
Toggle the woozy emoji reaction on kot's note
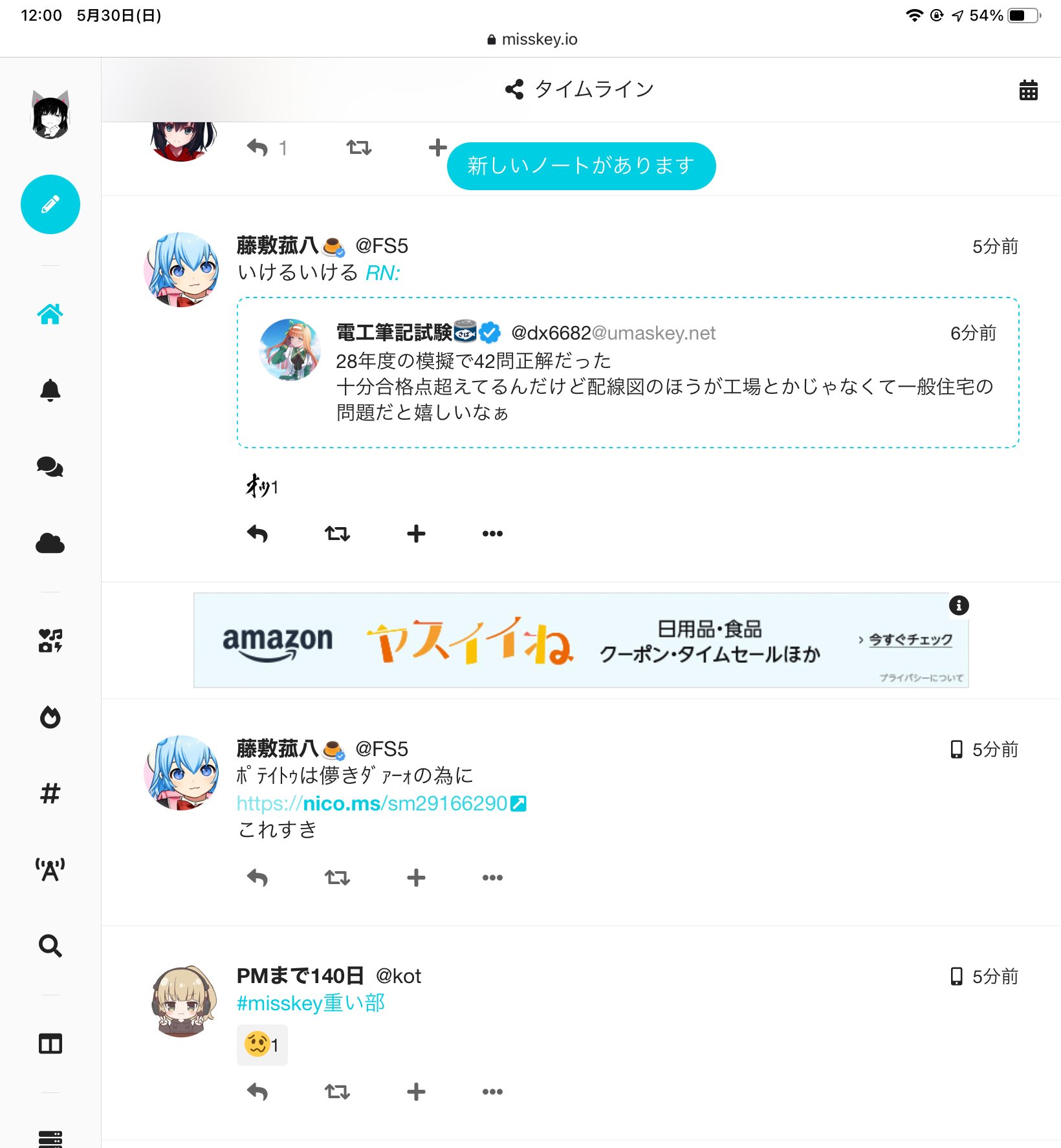(261, 1043)
